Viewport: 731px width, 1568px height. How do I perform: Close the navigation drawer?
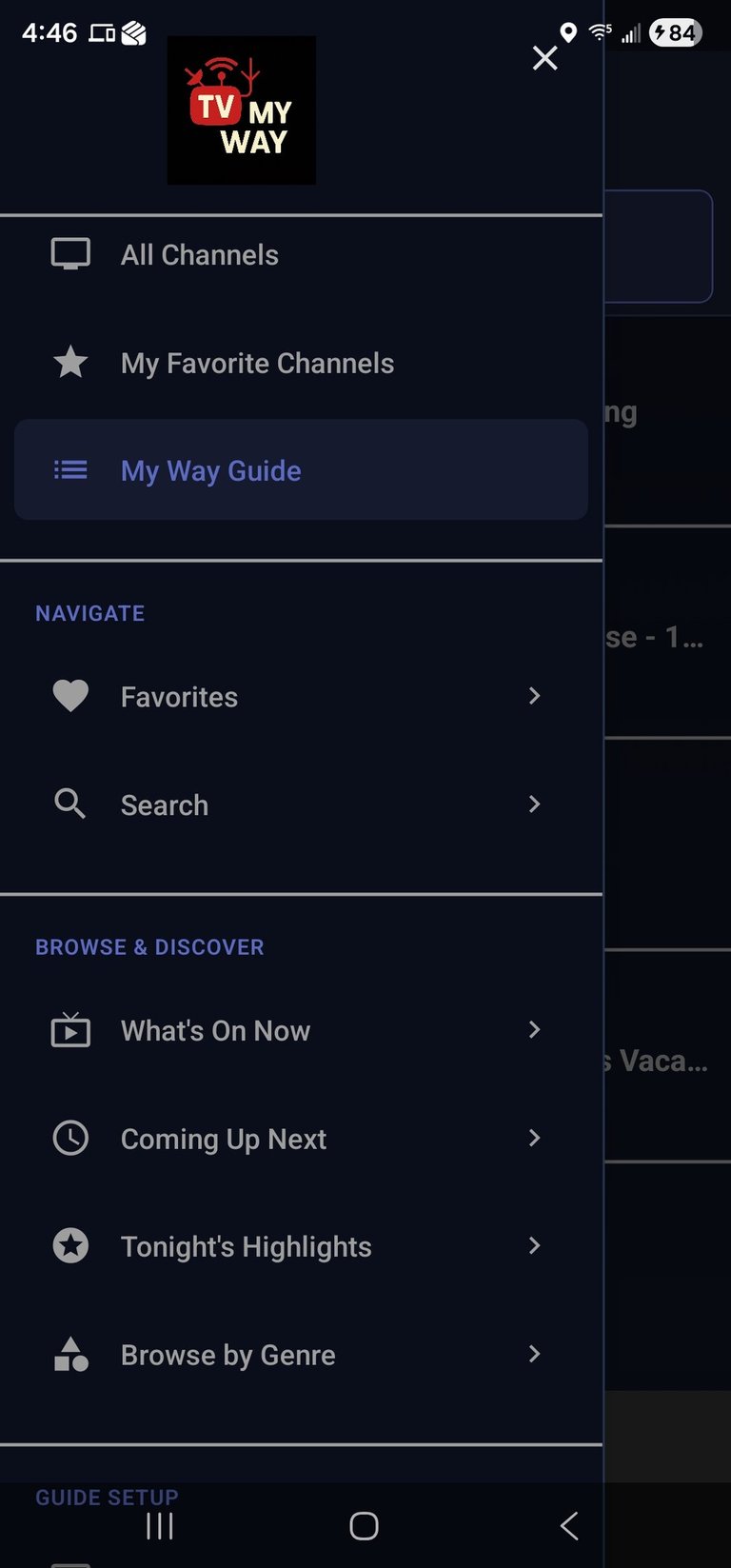click(x=544, y=58)
